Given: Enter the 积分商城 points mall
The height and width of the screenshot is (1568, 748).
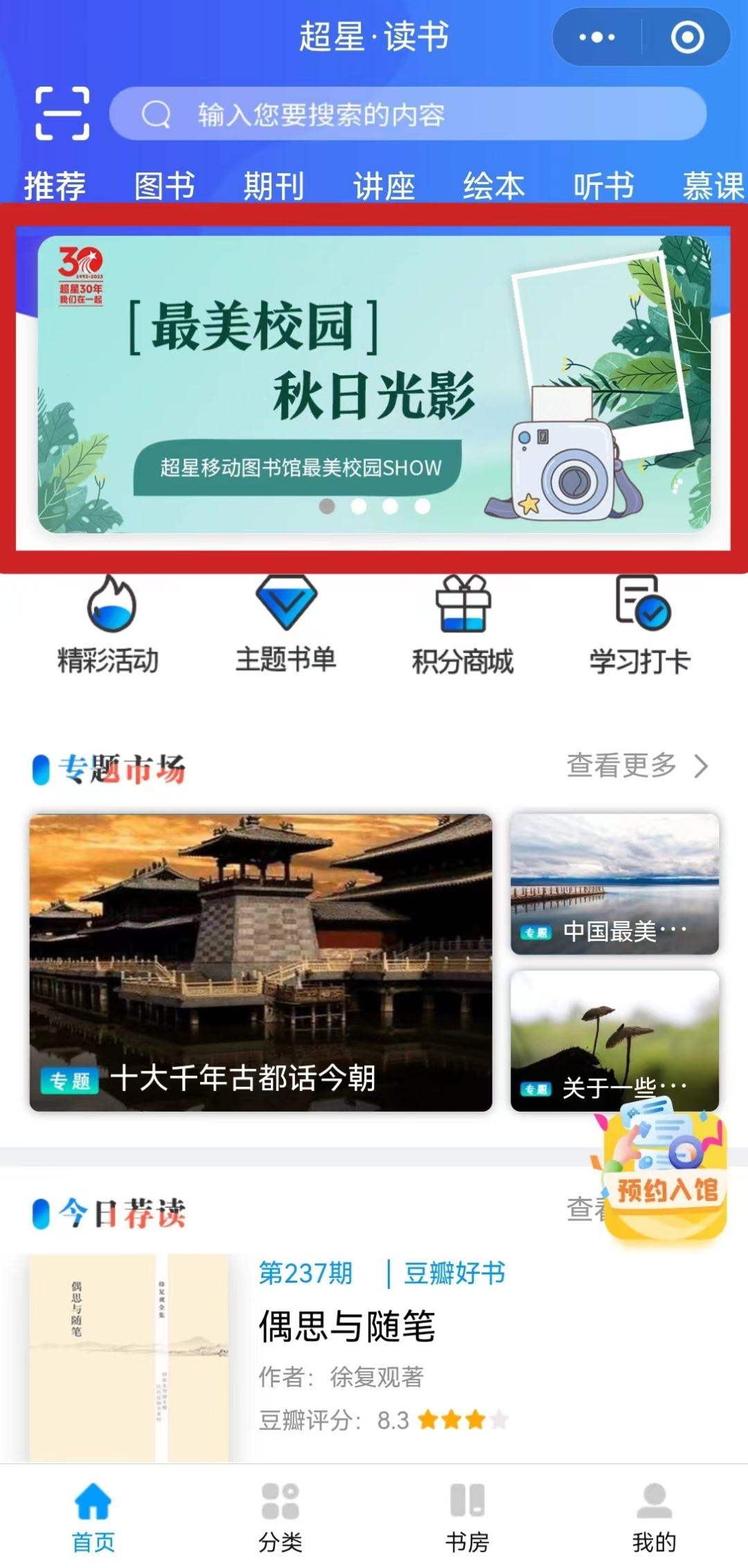Looking at the screenshot, I should coord(463,625).
